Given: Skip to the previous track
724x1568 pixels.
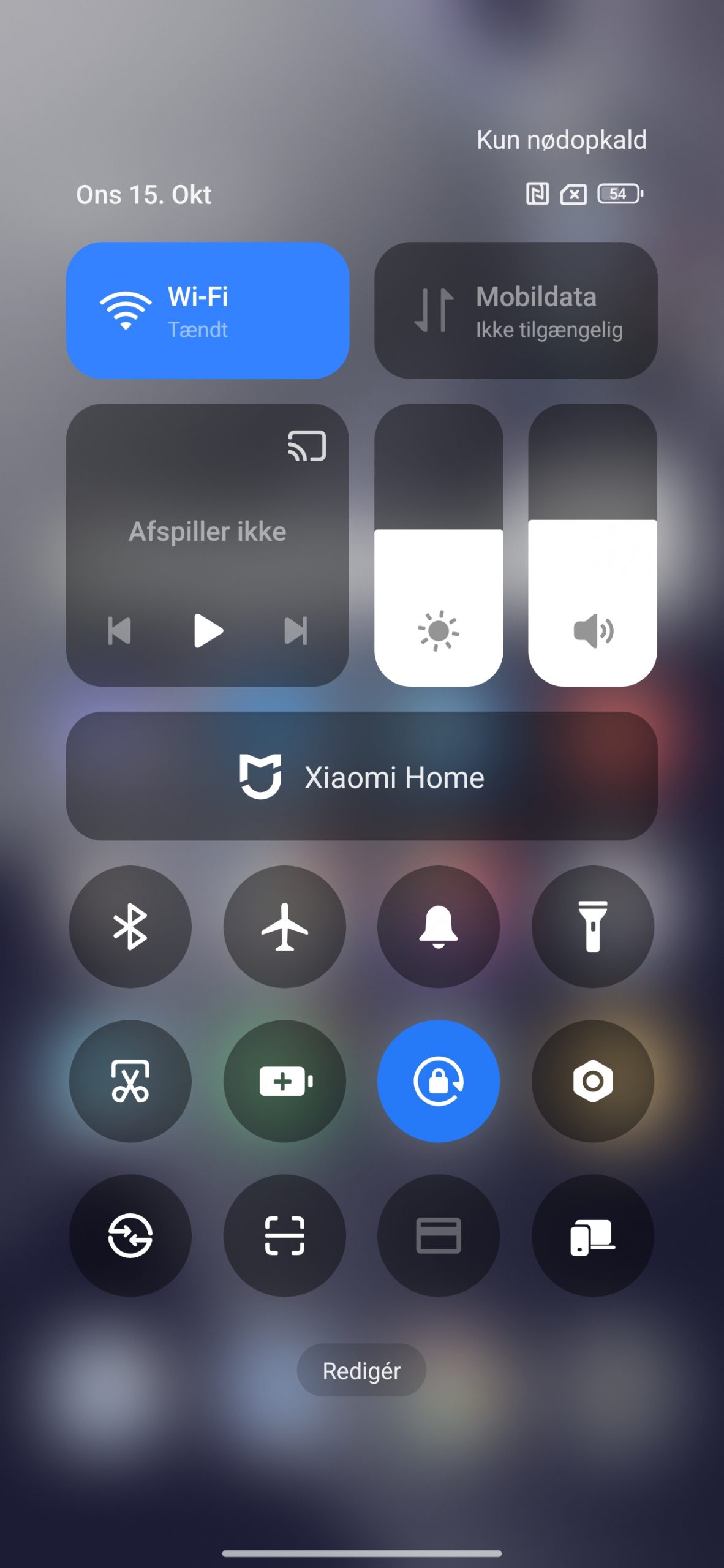Looking at the screenshot, I should (119, 631).
